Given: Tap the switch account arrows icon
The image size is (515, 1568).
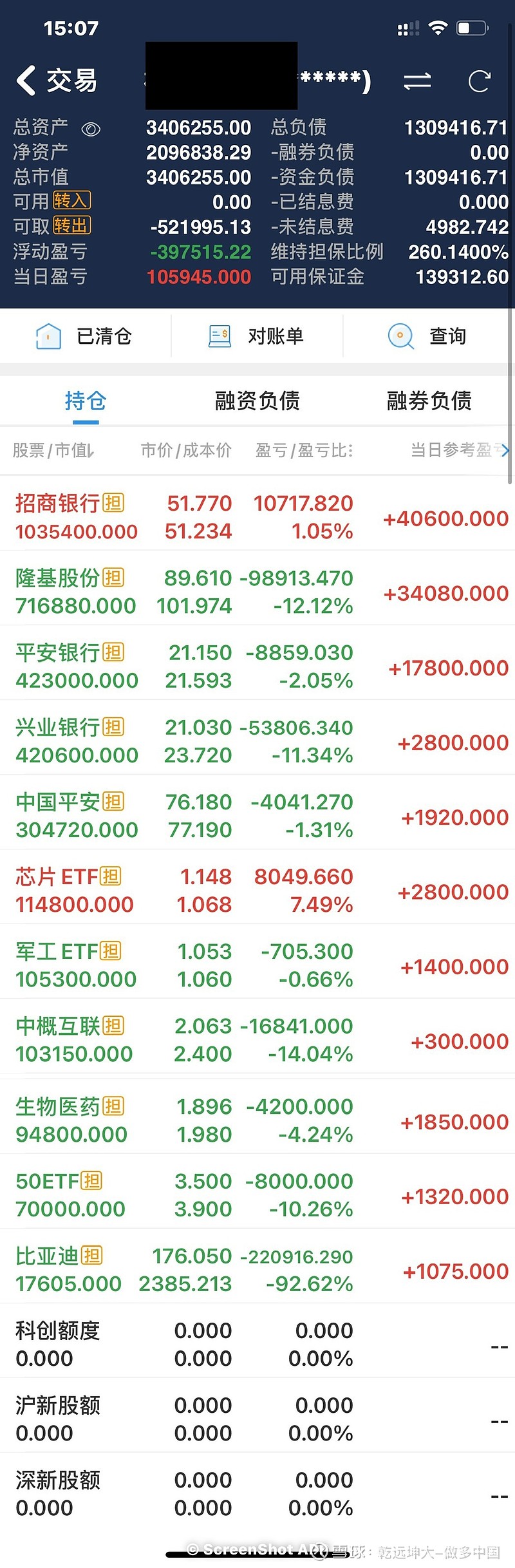Looking at the screenshot, I should coord(417,82).
